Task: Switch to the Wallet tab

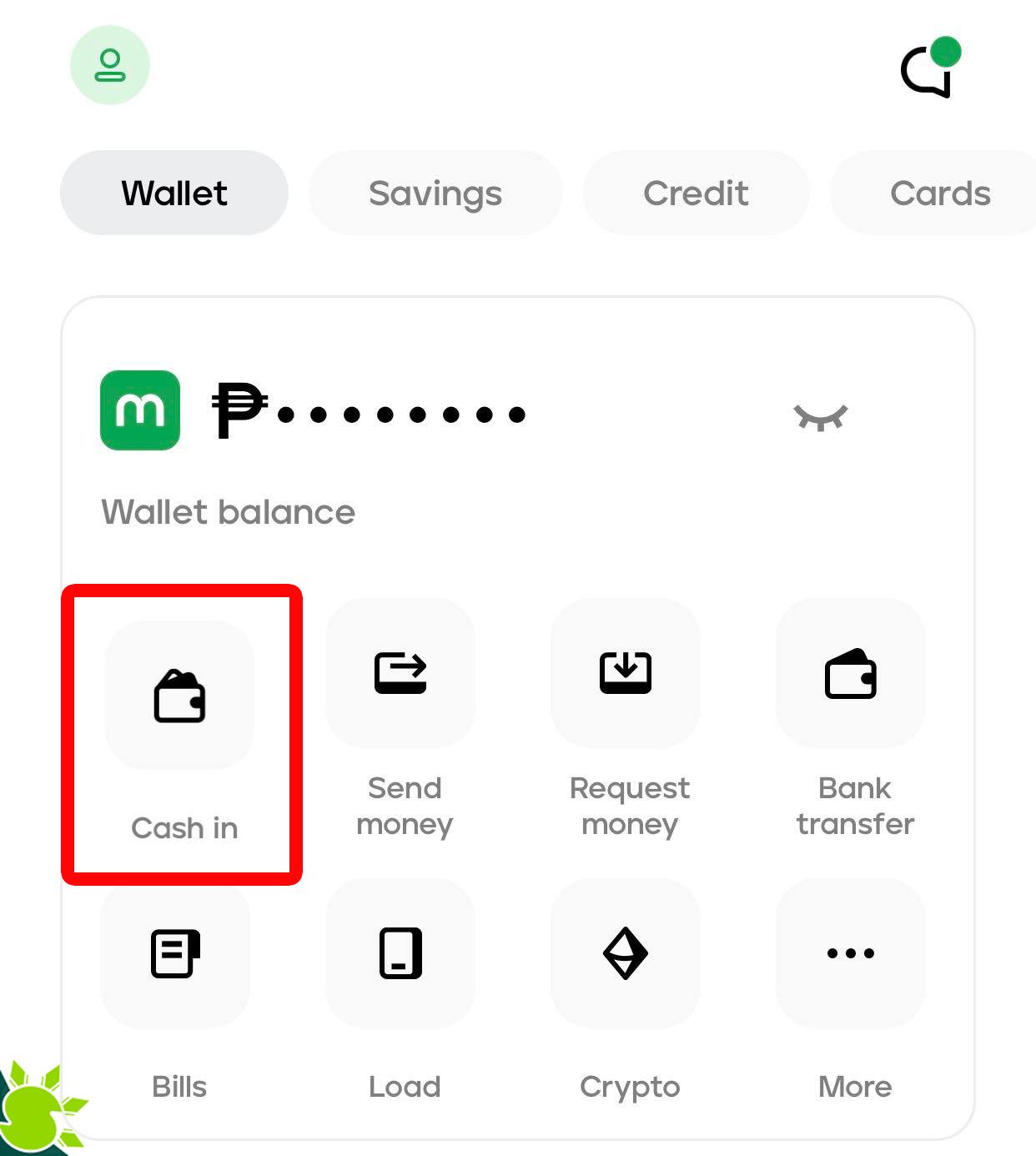Action: pos(174,193)
